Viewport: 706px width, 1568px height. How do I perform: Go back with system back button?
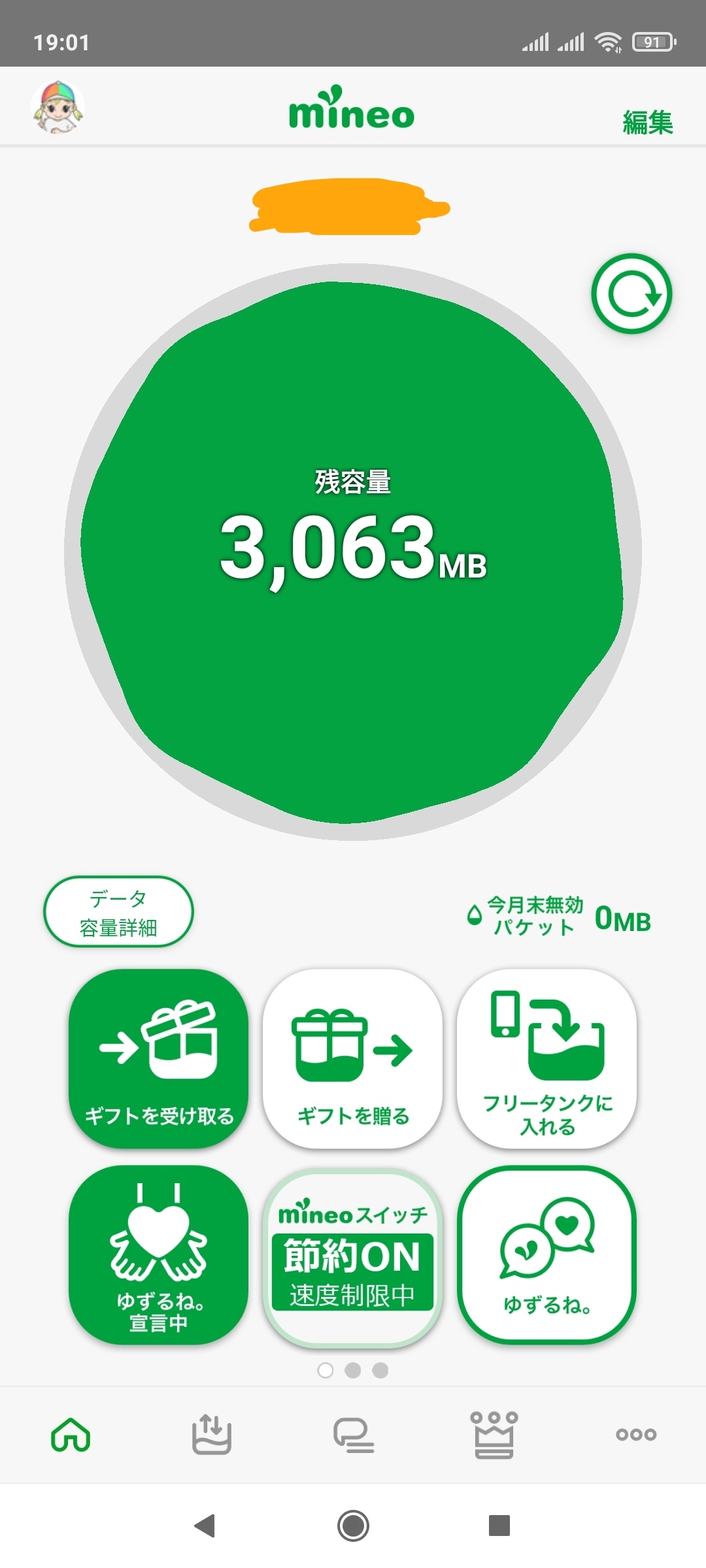tap(205, 1526)
